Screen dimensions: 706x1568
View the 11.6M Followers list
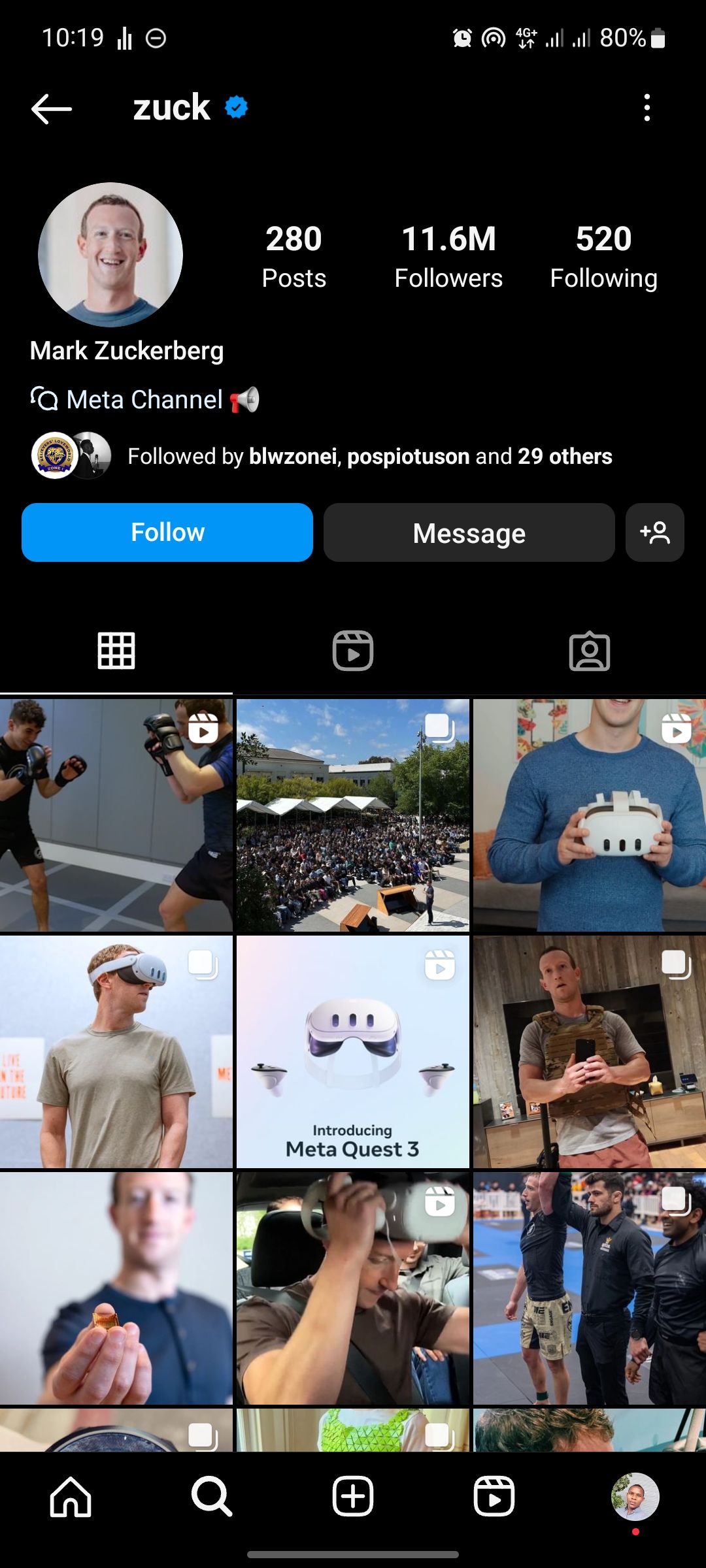coord(448,255)
